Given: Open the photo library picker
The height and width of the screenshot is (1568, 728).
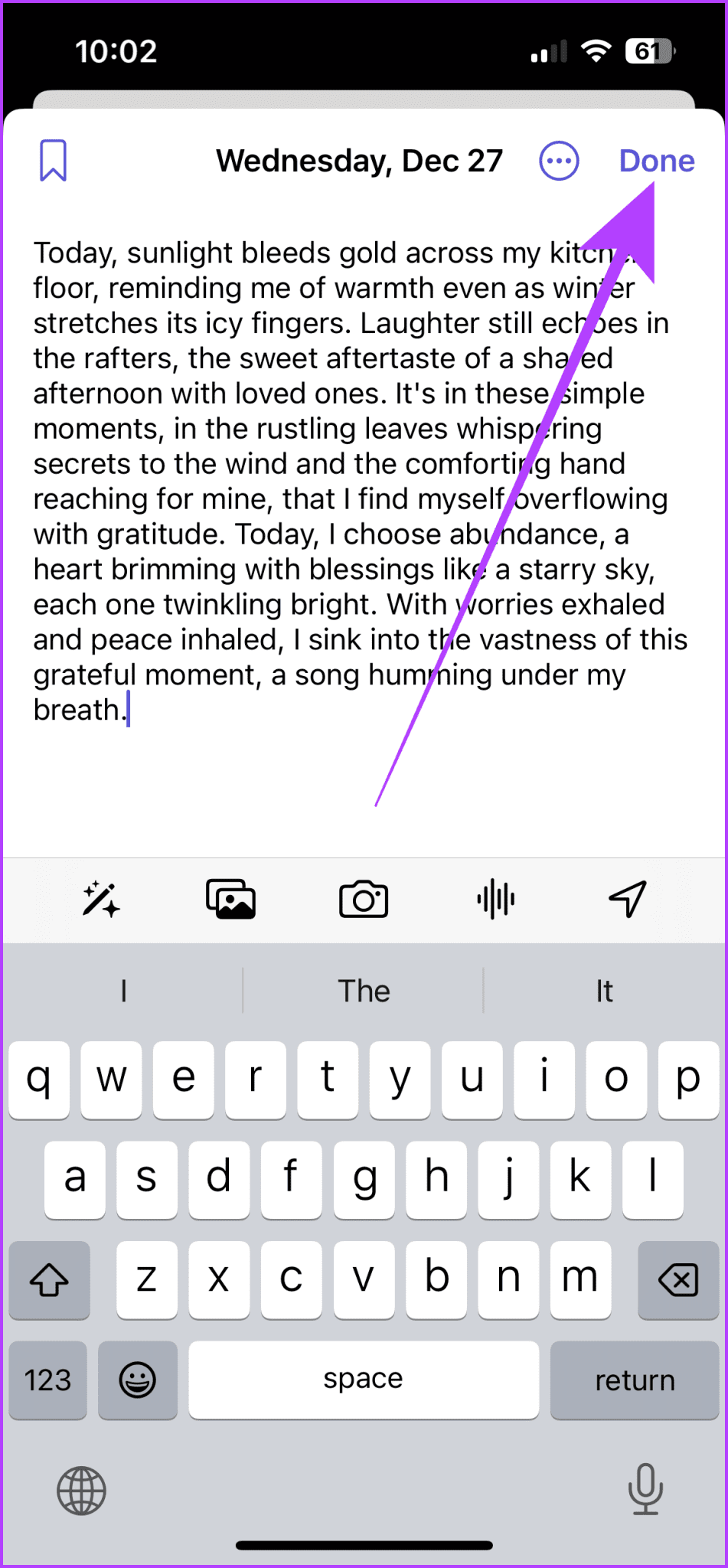Looking at the screenshot, I should (230, 899).
